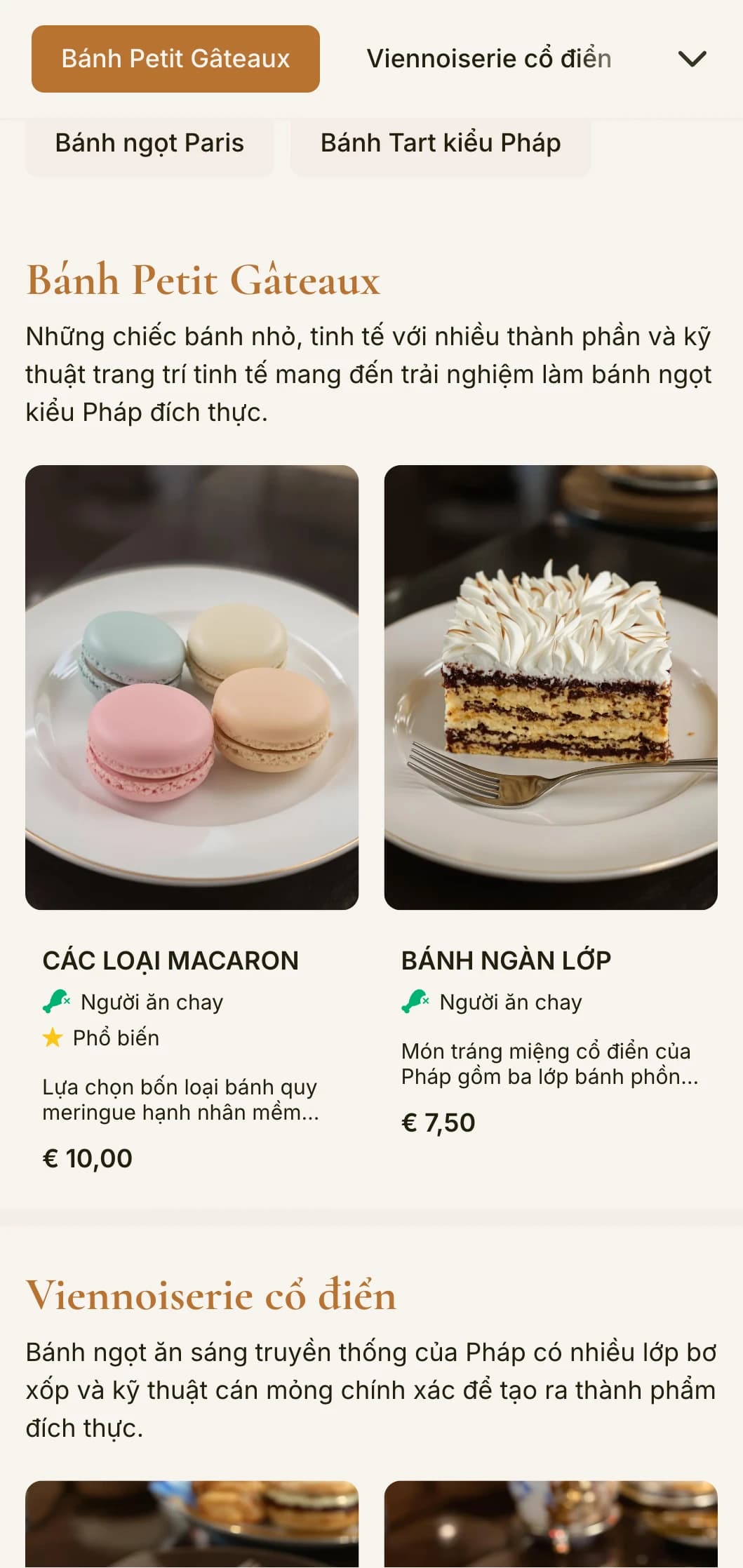Switch to the Bánh ngọt Paris category
Image resolution: width=743 pixels, height=1568 pixels.
click(x=150, y=143)
